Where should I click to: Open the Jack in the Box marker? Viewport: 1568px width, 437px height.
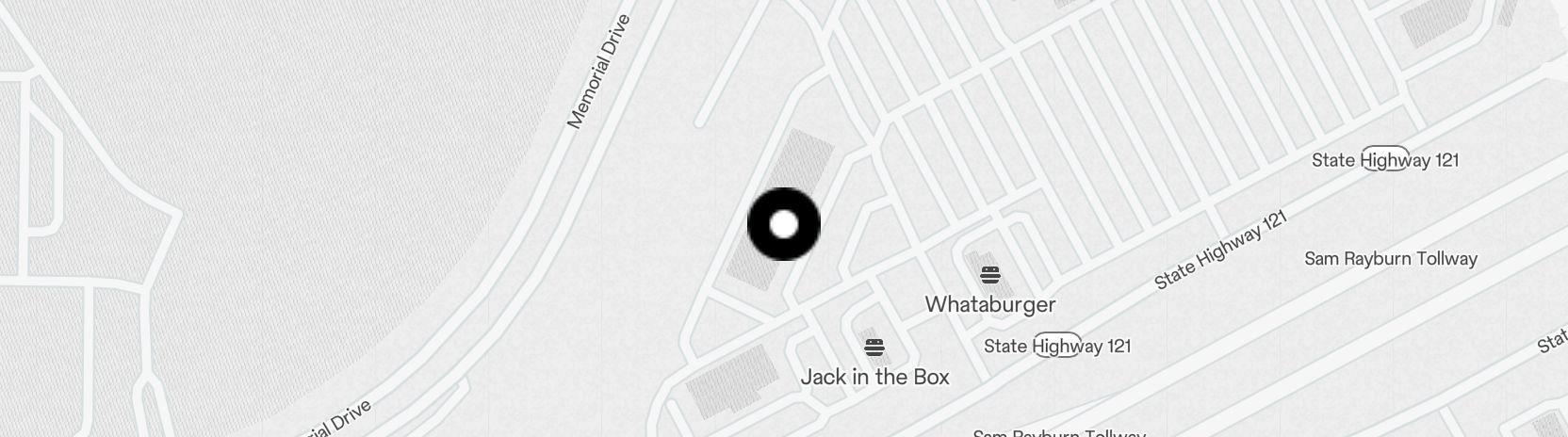874,348
